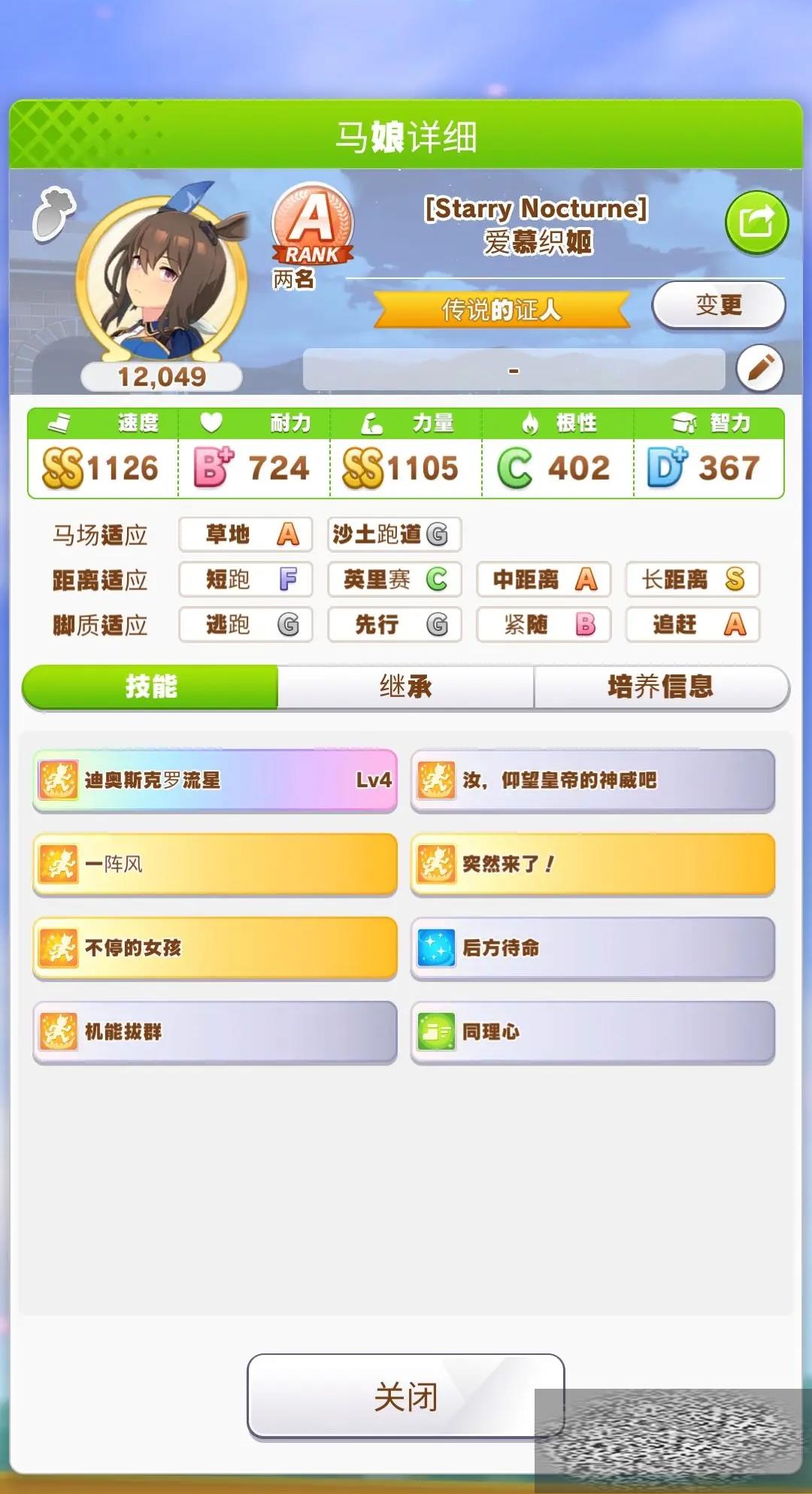
Task: View details of skill 突然来了！
Action: click(x=592, y=864)
